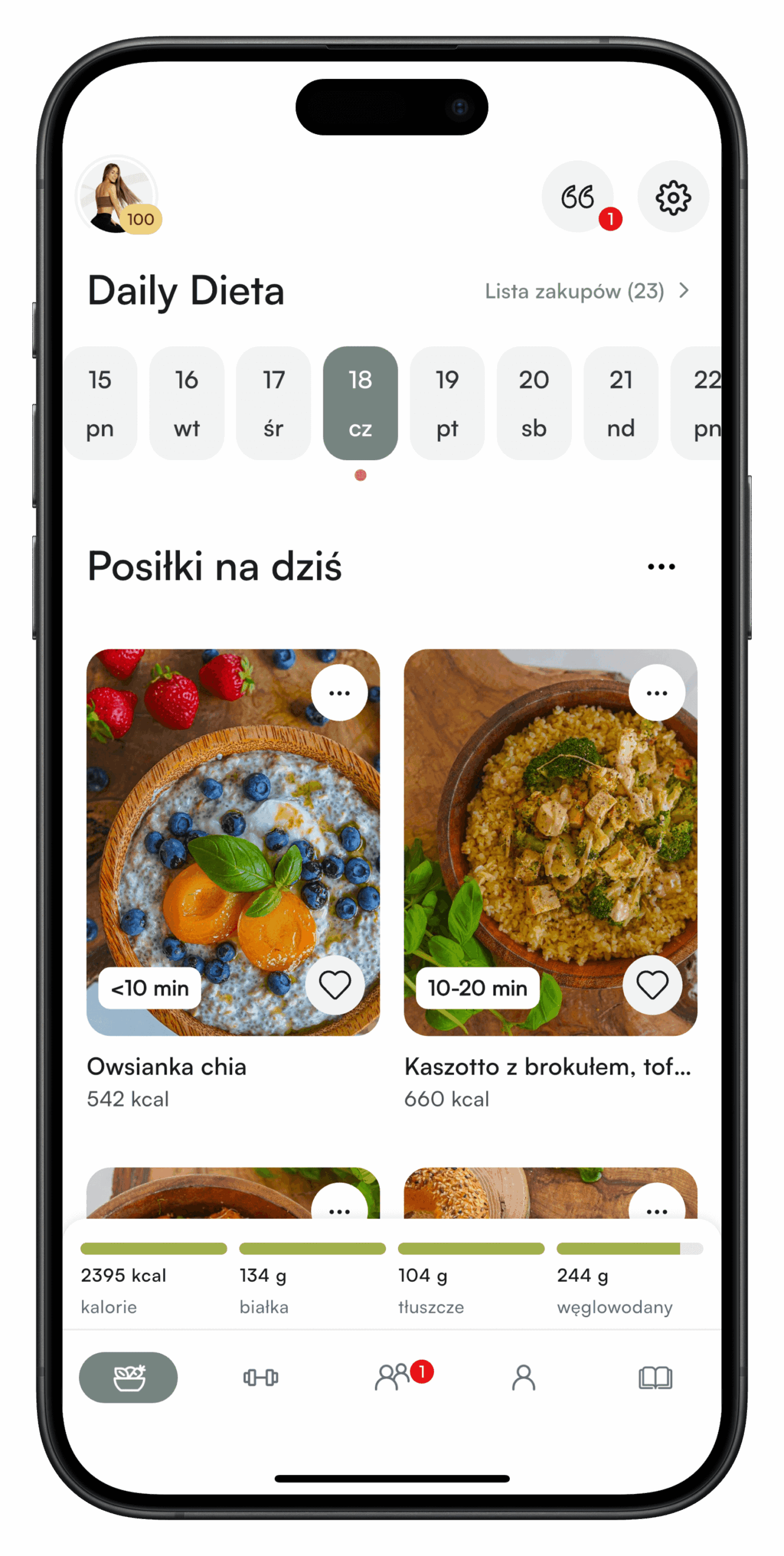The width and height of the screenshot is (784, 1556).
Task: Open the Posiłki na dziś overflow menu
Action: click(x=661, y=566)
